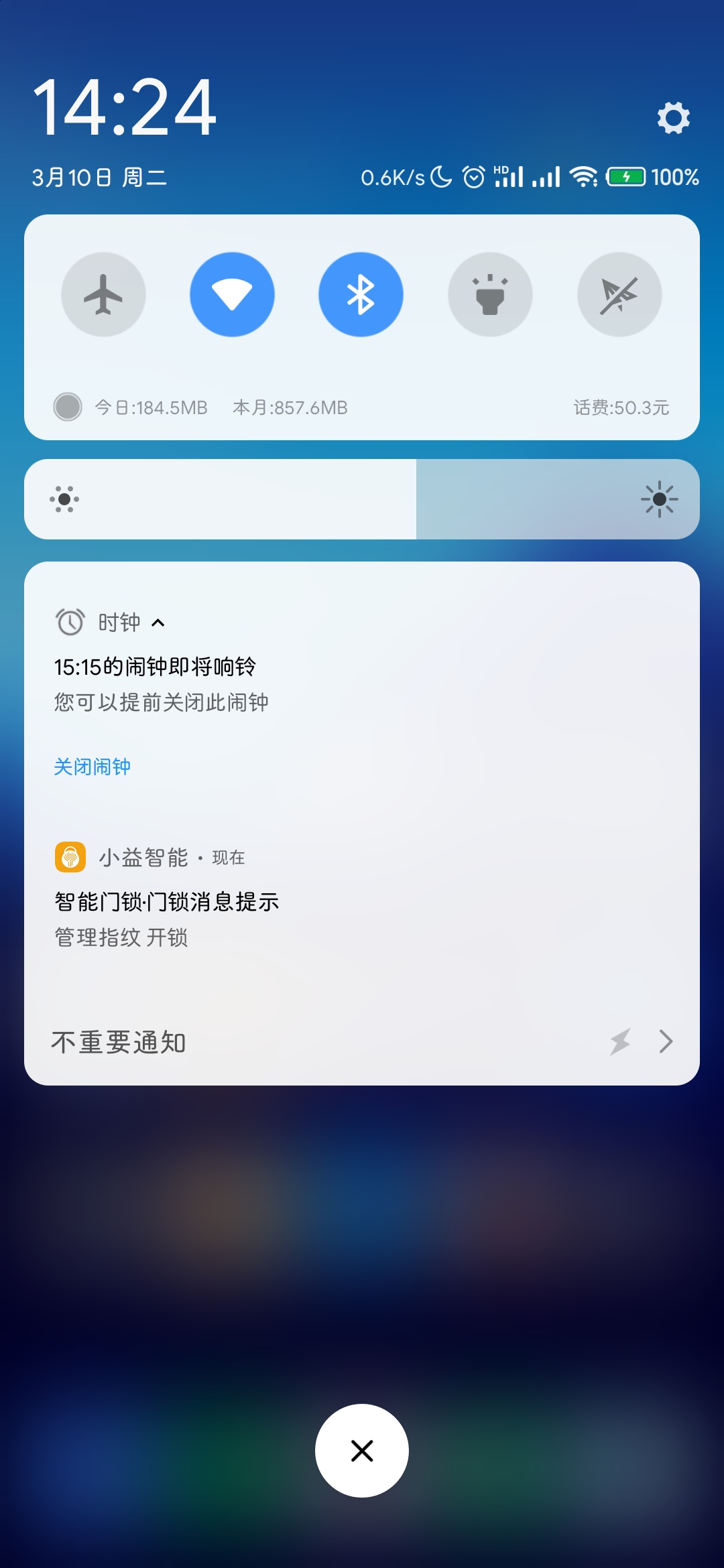Open system Settings via the gear icon
This screenshot has width=724, height=1568.
(673, 117)
